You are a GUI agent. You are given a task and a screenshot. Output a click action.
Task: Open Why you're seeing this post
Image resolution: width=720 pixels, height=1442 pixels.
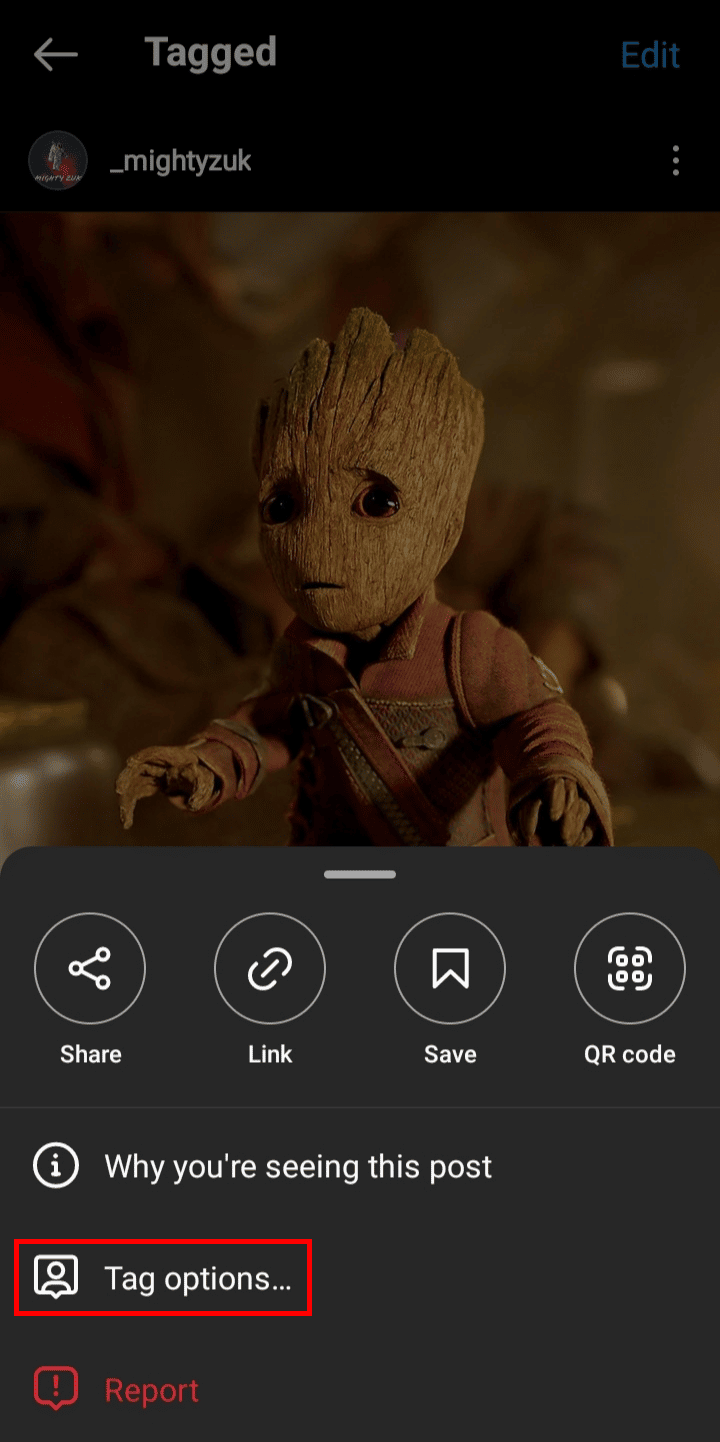360,1166
